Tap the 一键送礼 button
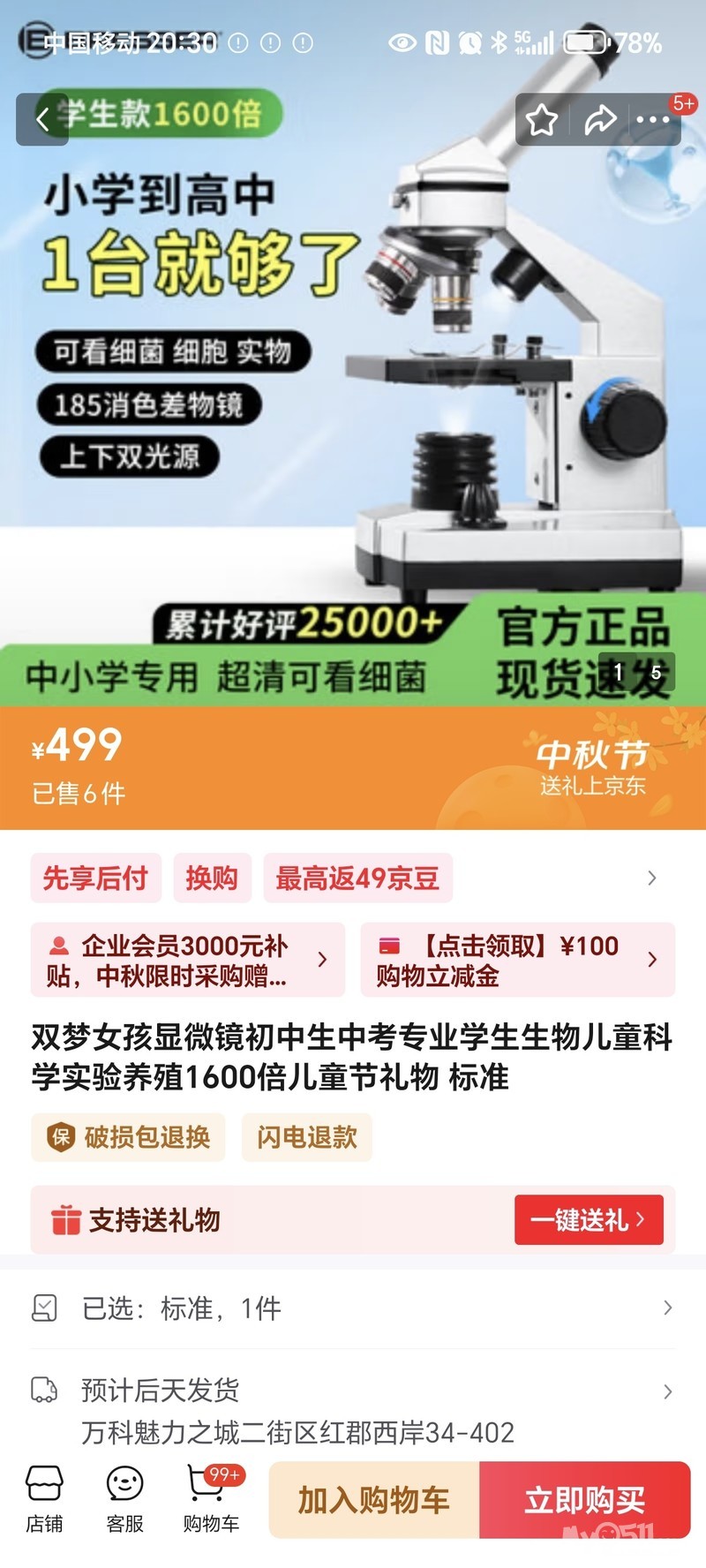This screenshot has height=1568, width=706. 588,1220
